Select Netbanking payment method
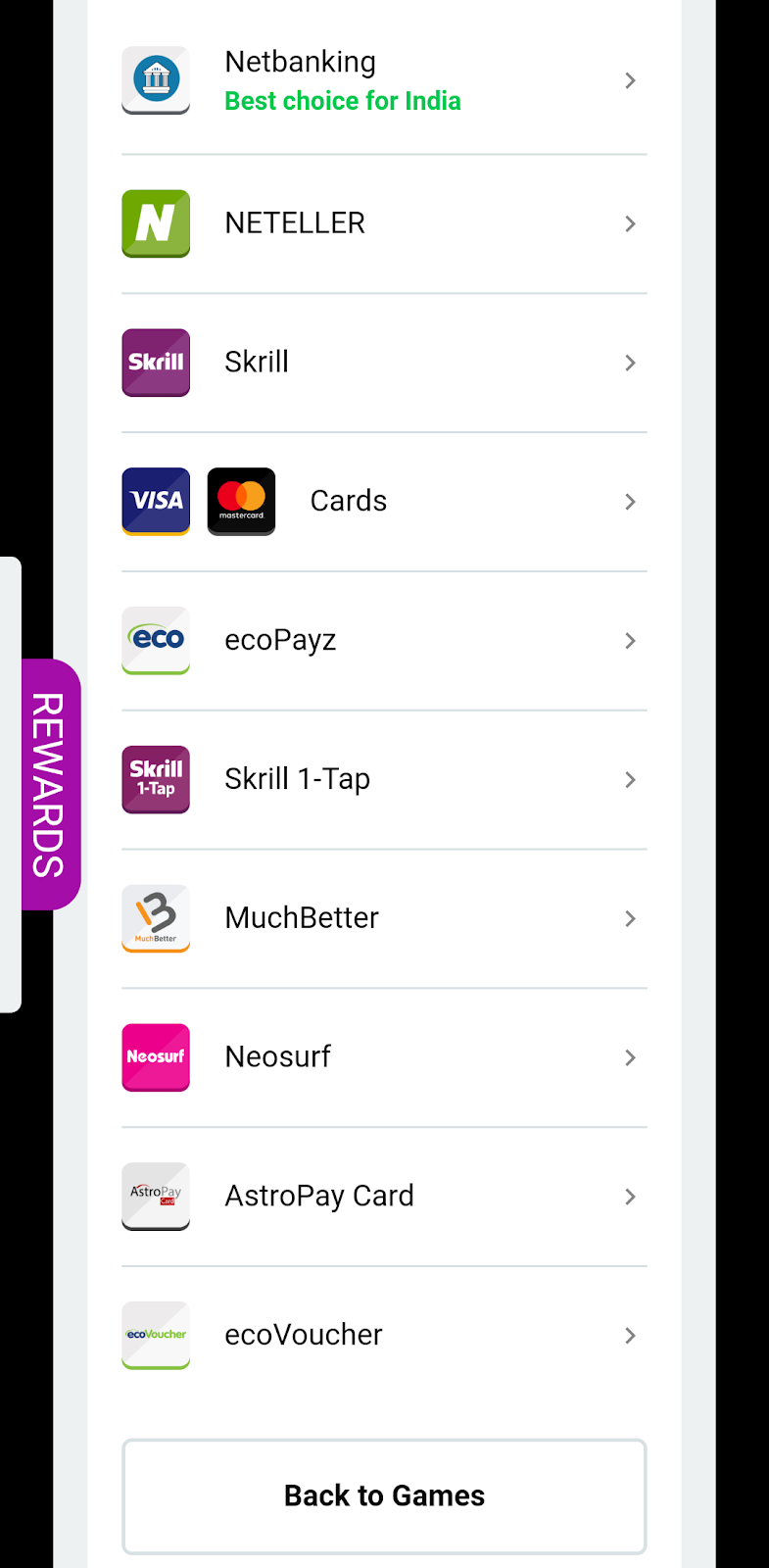 384,80
